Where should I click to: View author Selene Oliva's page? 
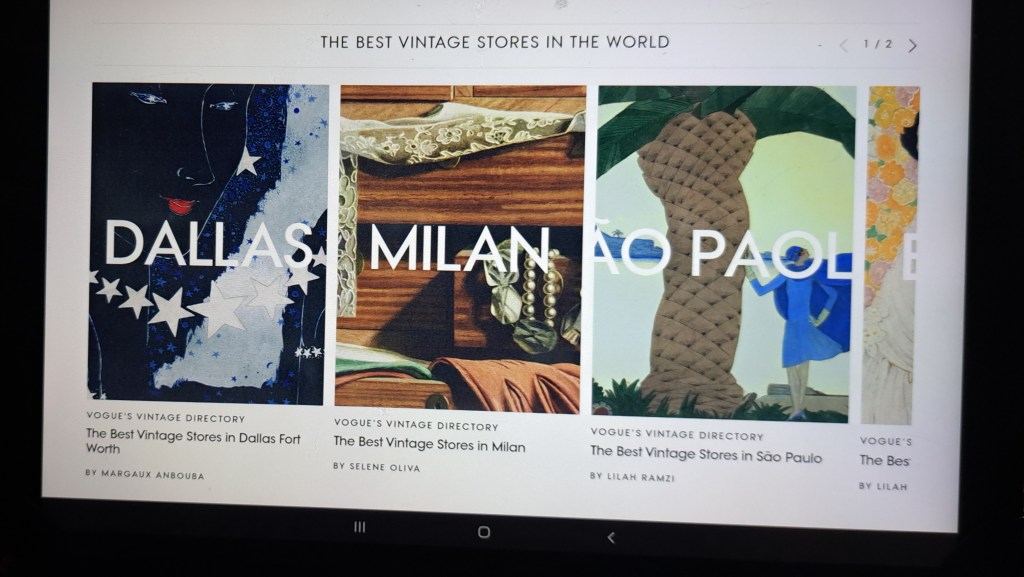click(377, 467)
